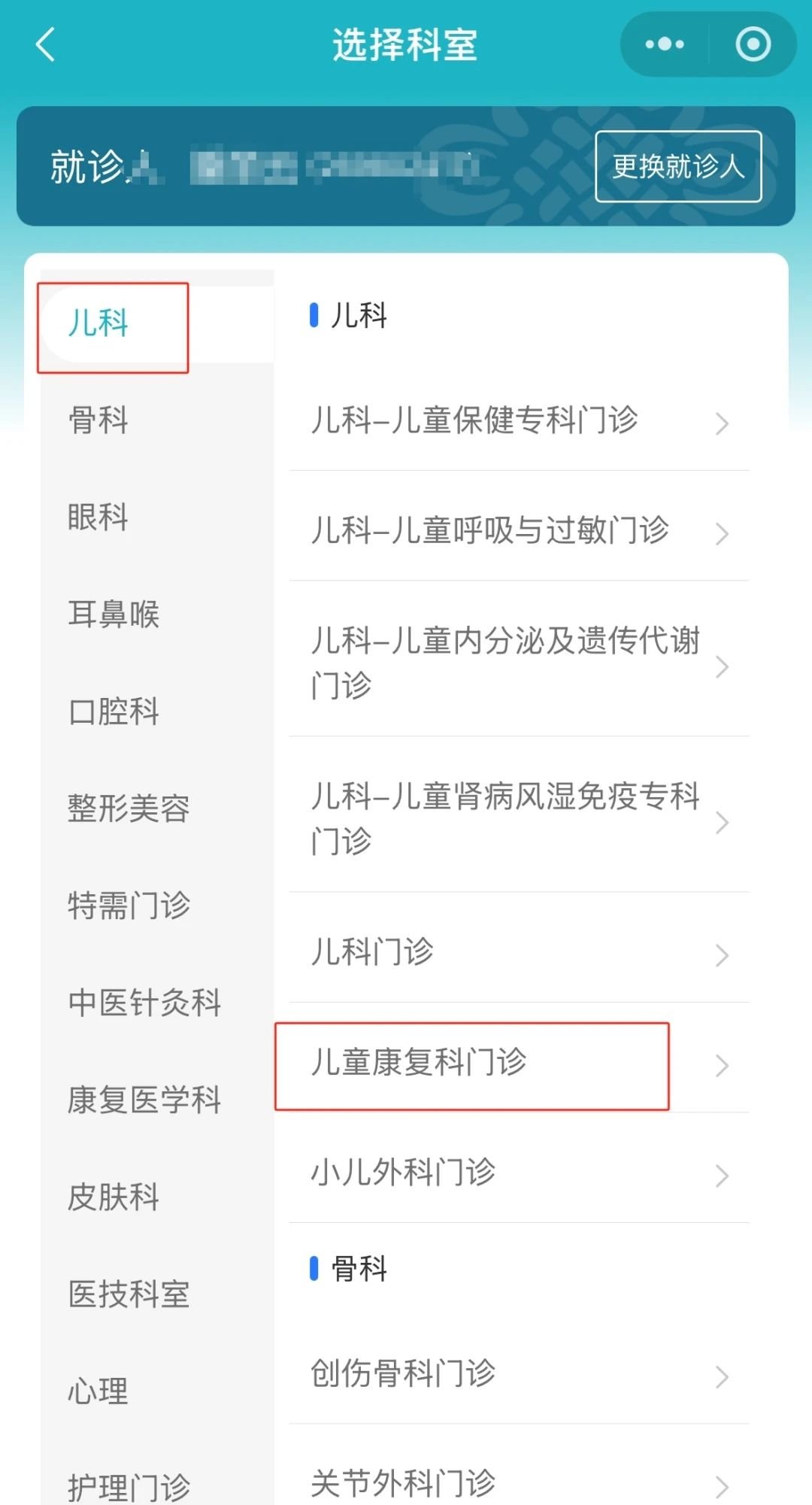
Task: Open 儿科–儿童呼吸与过敏门诊
Action: 519,531
